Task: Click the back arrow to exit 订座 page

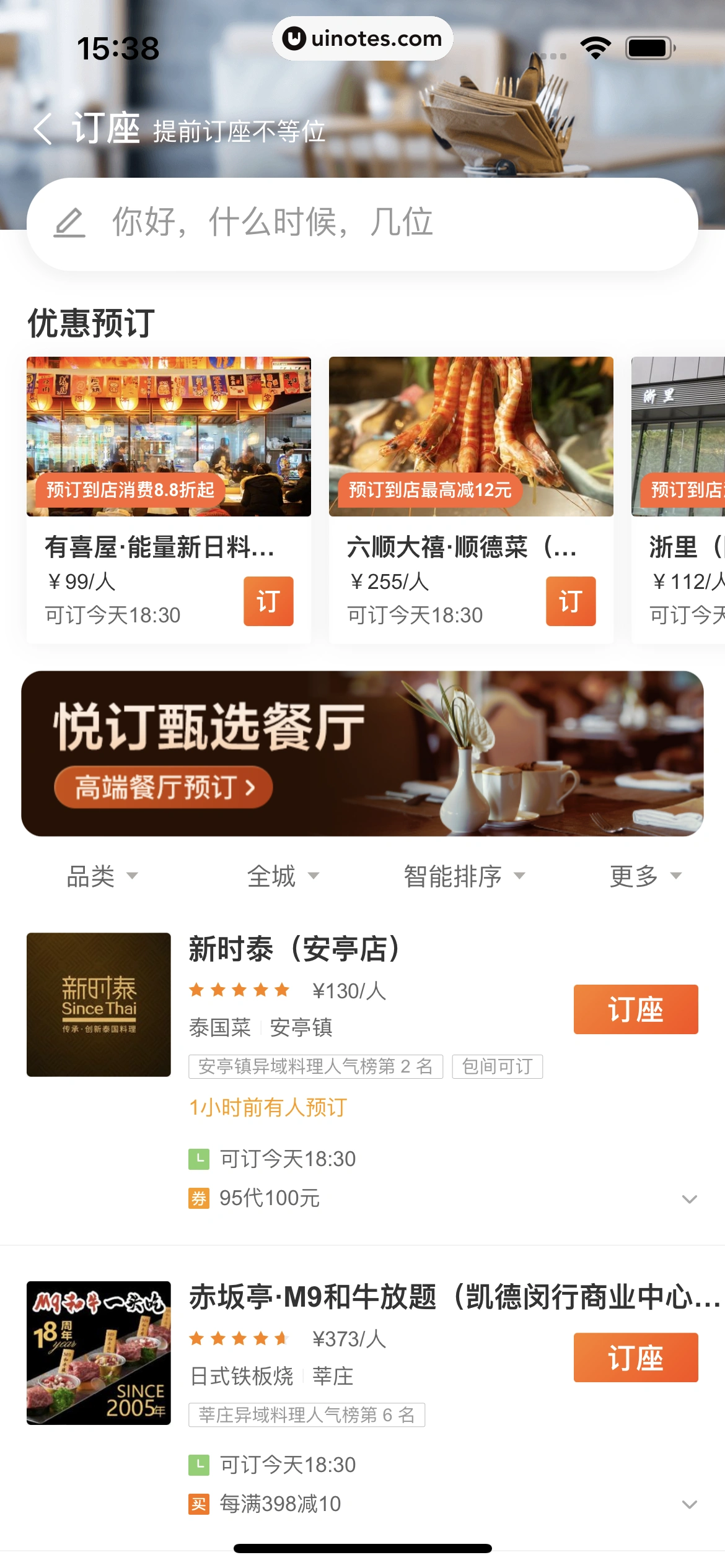Action: click(42, 127)
